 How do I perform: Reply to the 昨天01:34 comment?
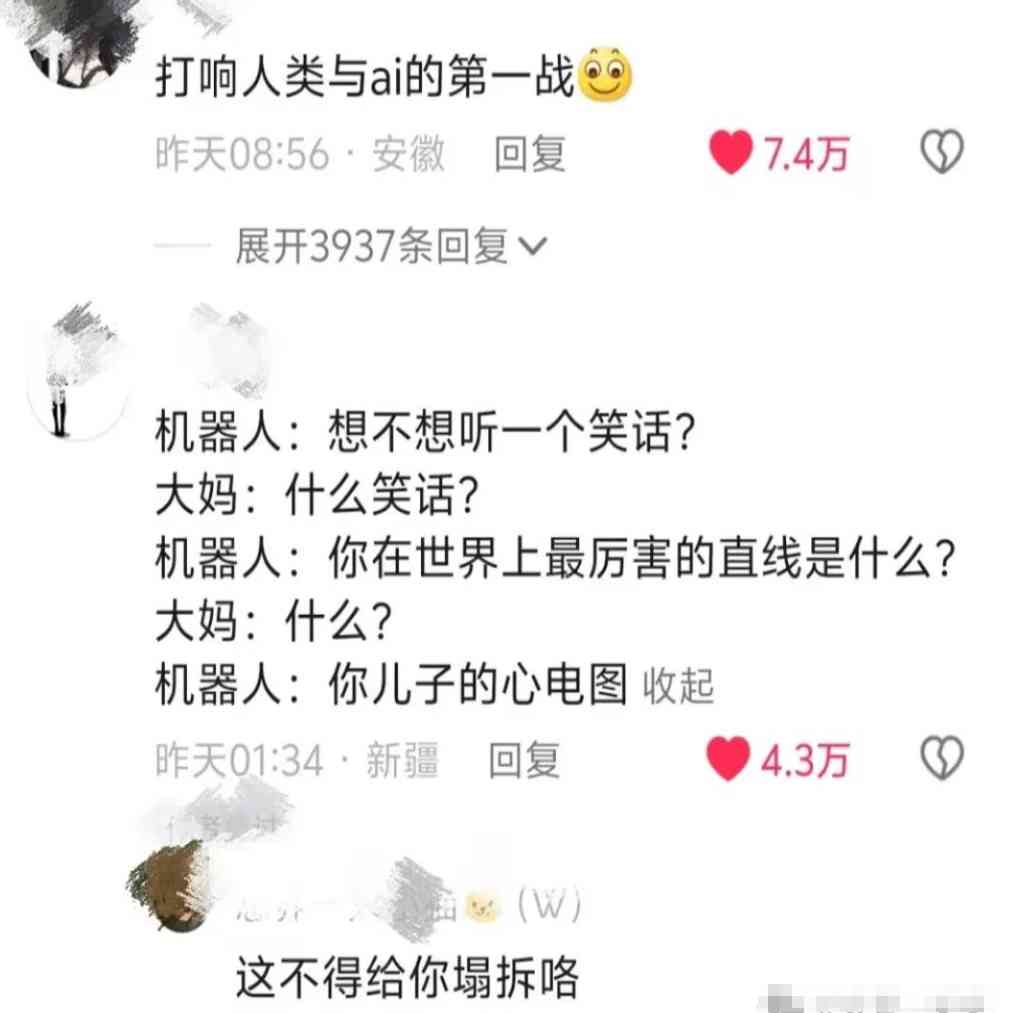tap(523, 761)
